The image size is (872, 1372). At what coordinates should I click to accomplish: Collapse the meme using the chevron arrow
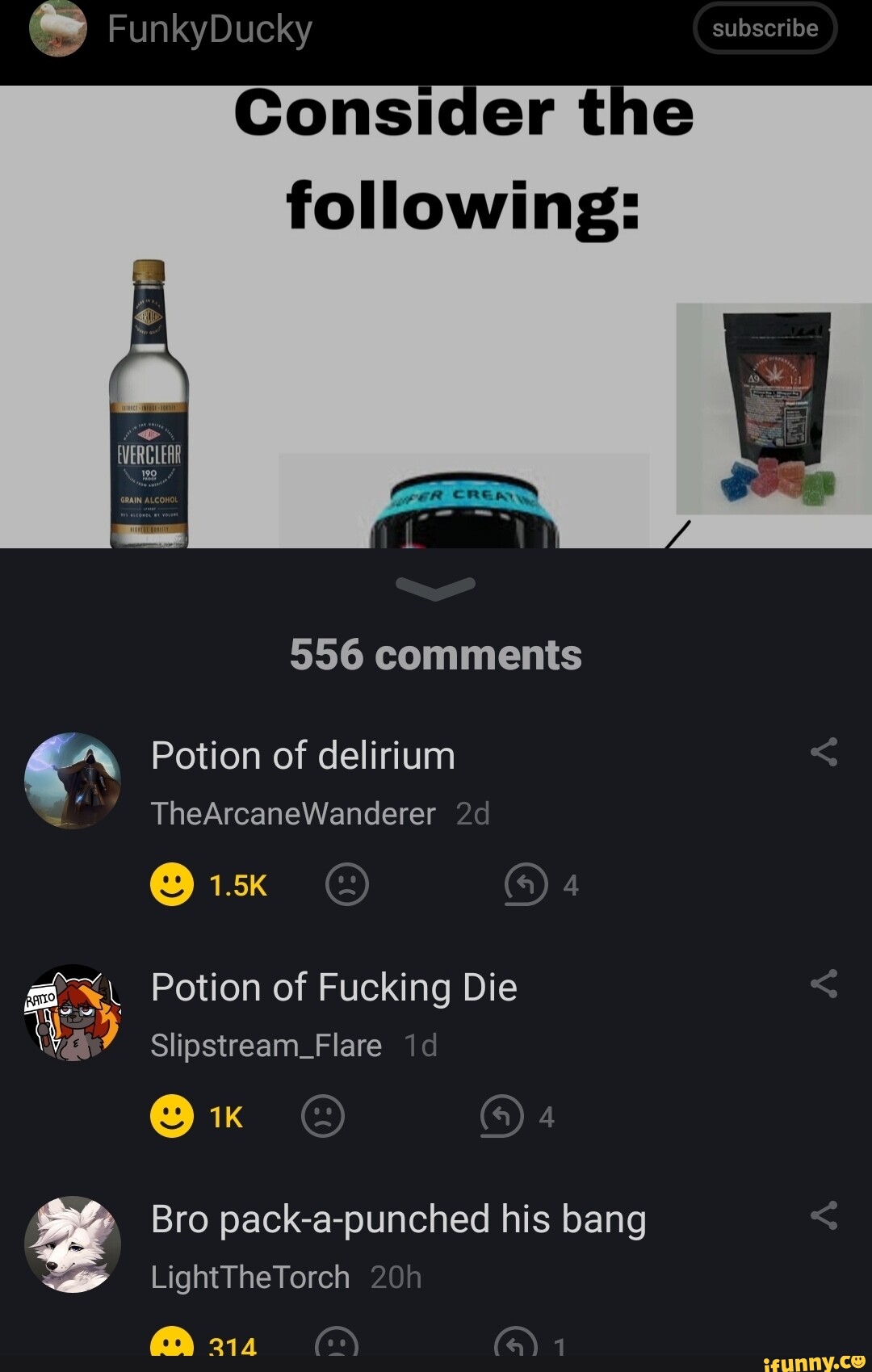click(x=436, y=588)
